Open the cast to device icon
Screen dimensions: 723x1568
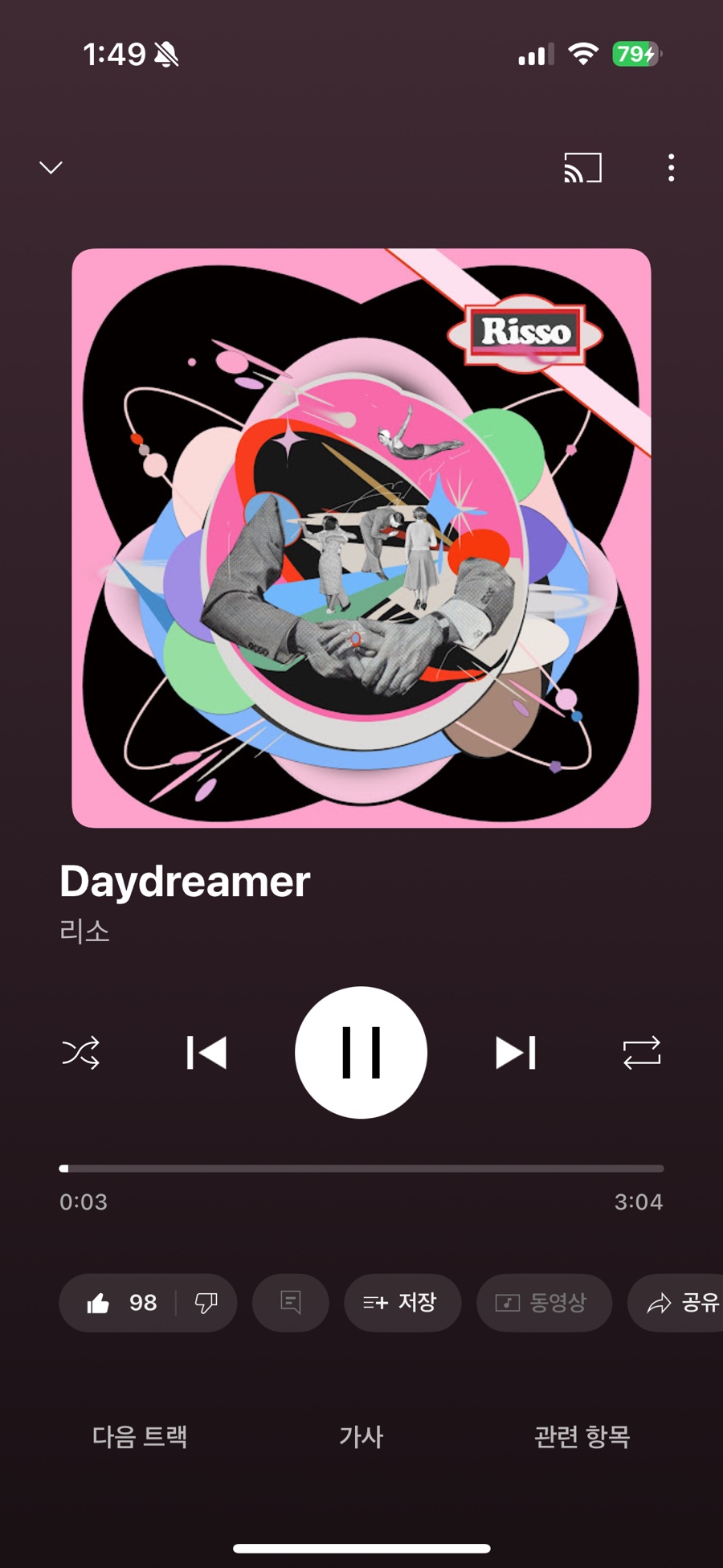pos(582,168)
